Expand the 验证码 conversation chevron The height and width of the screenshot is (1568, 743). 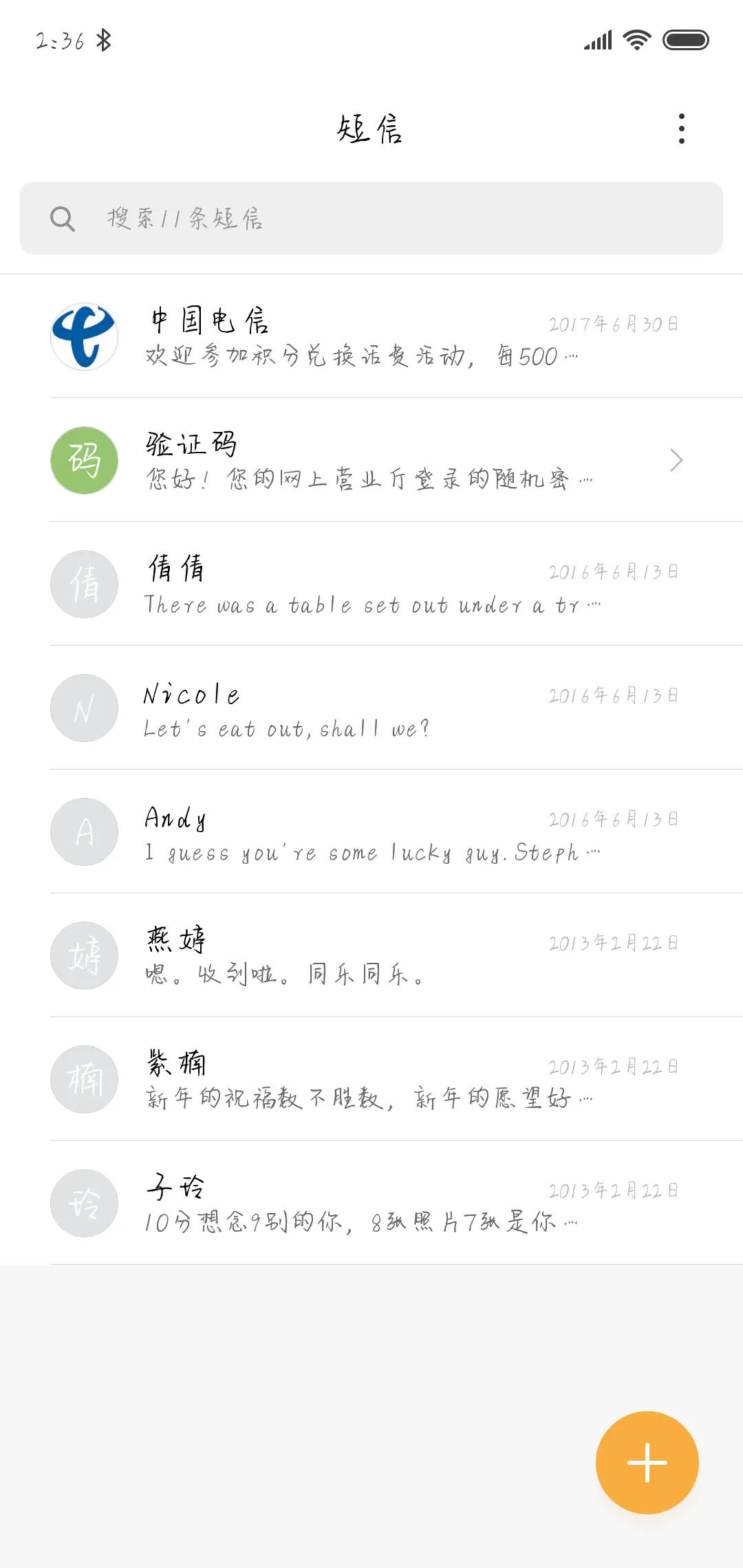[x=676, y=460]
